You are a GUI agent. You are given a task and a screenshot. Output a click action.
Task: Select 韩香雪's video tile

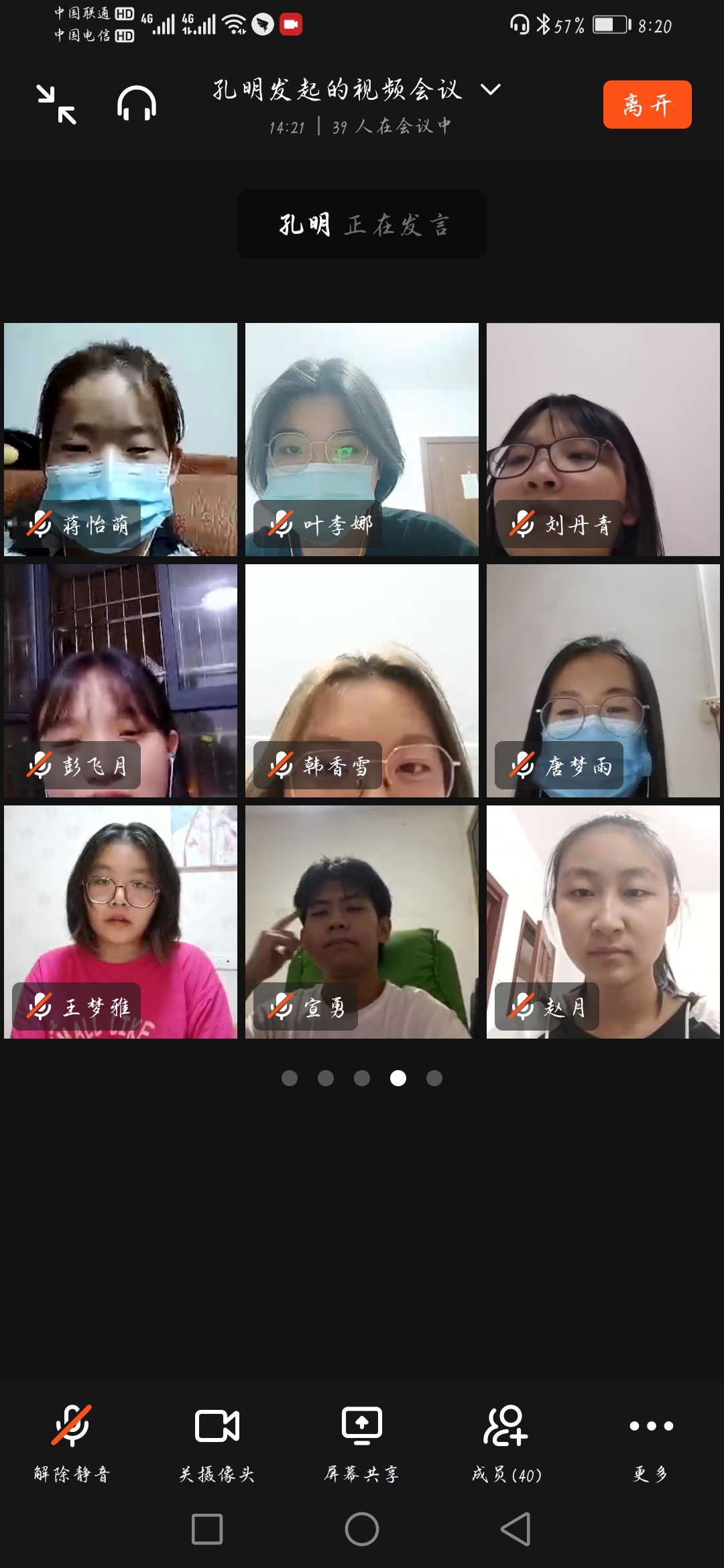point(362,681)
